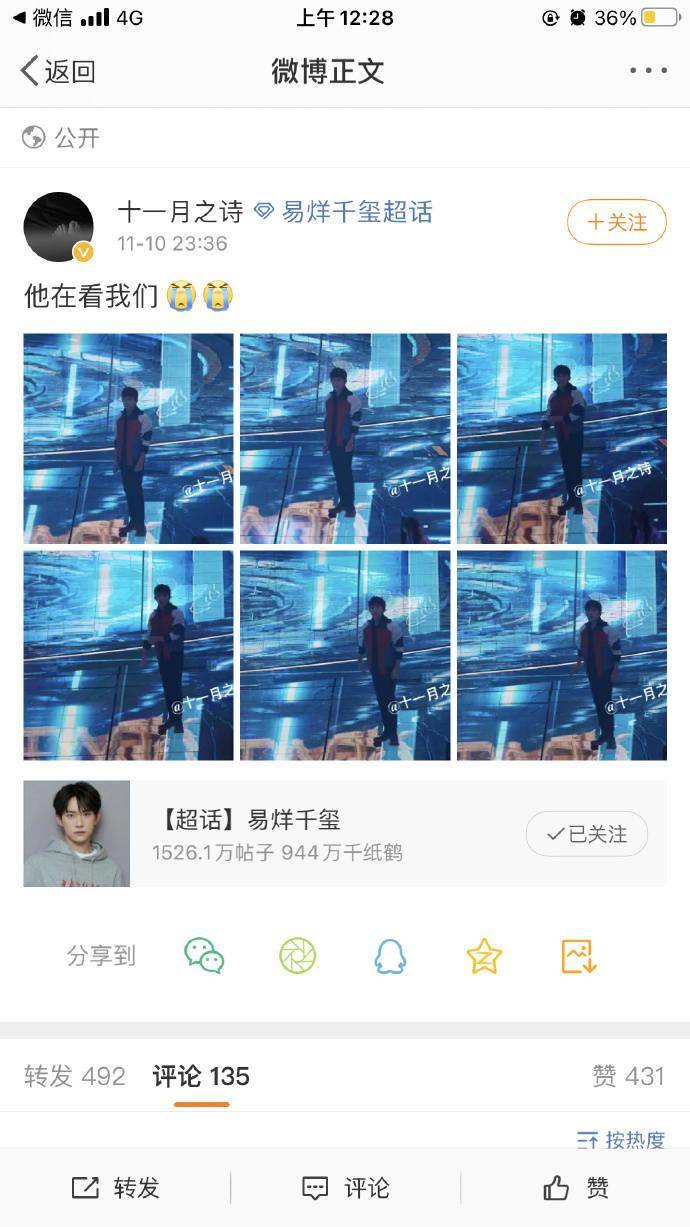The image size is (690, 1227).
Task: Share the post to WeChat
Action: pyautogui.click(x=204, y=956)
